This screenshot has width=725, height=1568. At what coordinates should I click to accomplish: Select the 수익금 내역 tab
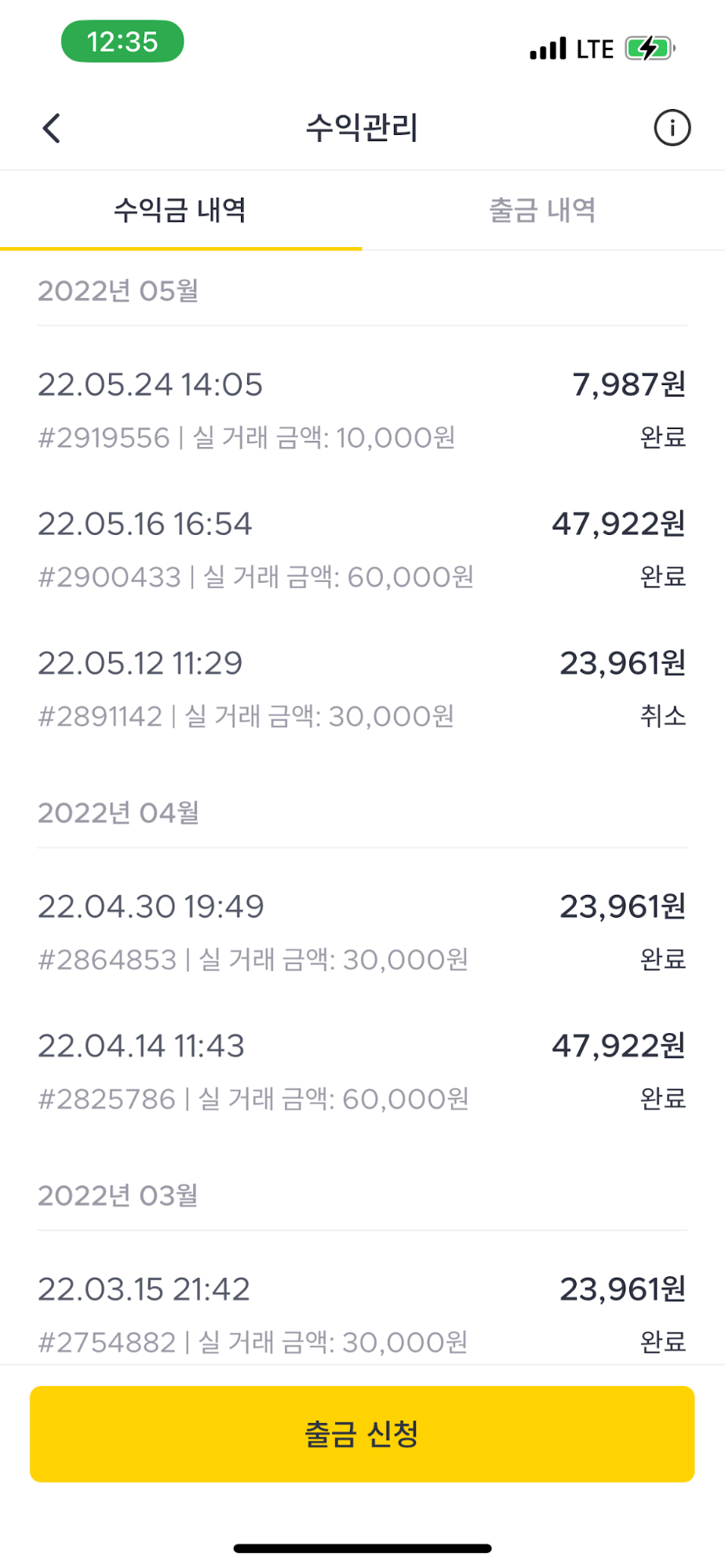click(180, 210)
